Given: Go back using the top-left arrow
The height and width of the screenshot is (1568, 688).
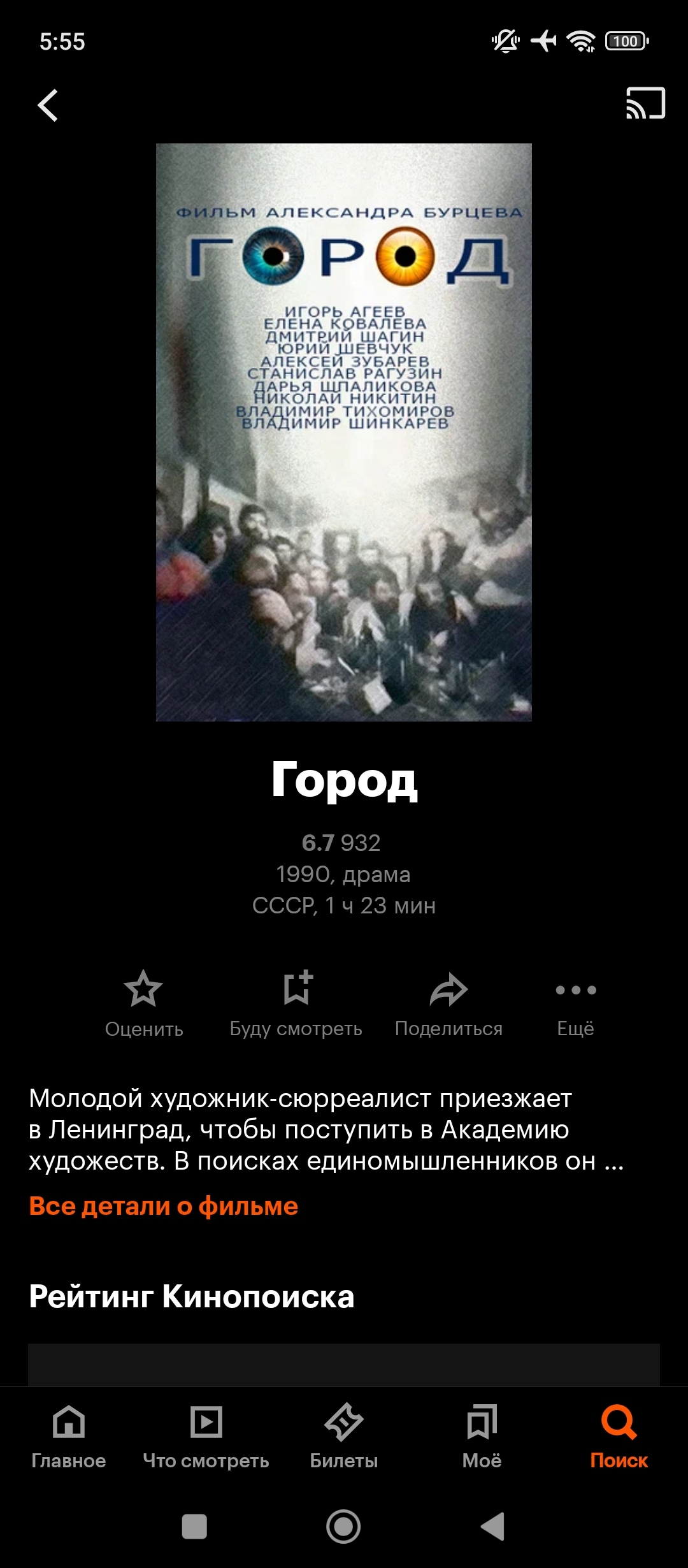Looking at the screenshot, I should [48, 105].
